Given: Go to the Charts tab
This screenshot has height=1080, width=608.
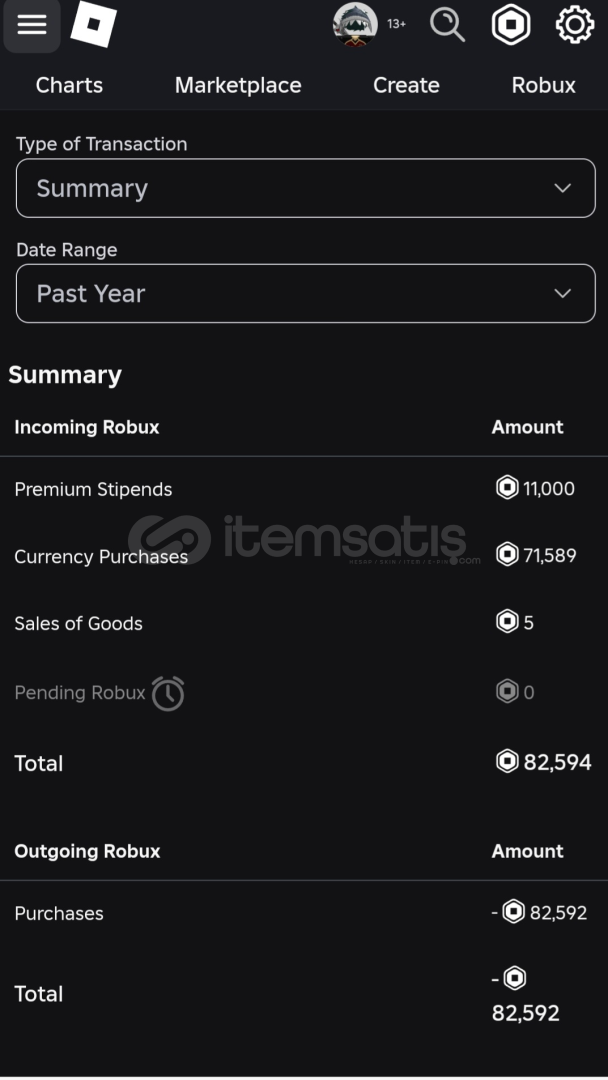Looking at the screenshot, I should (69, 85).
